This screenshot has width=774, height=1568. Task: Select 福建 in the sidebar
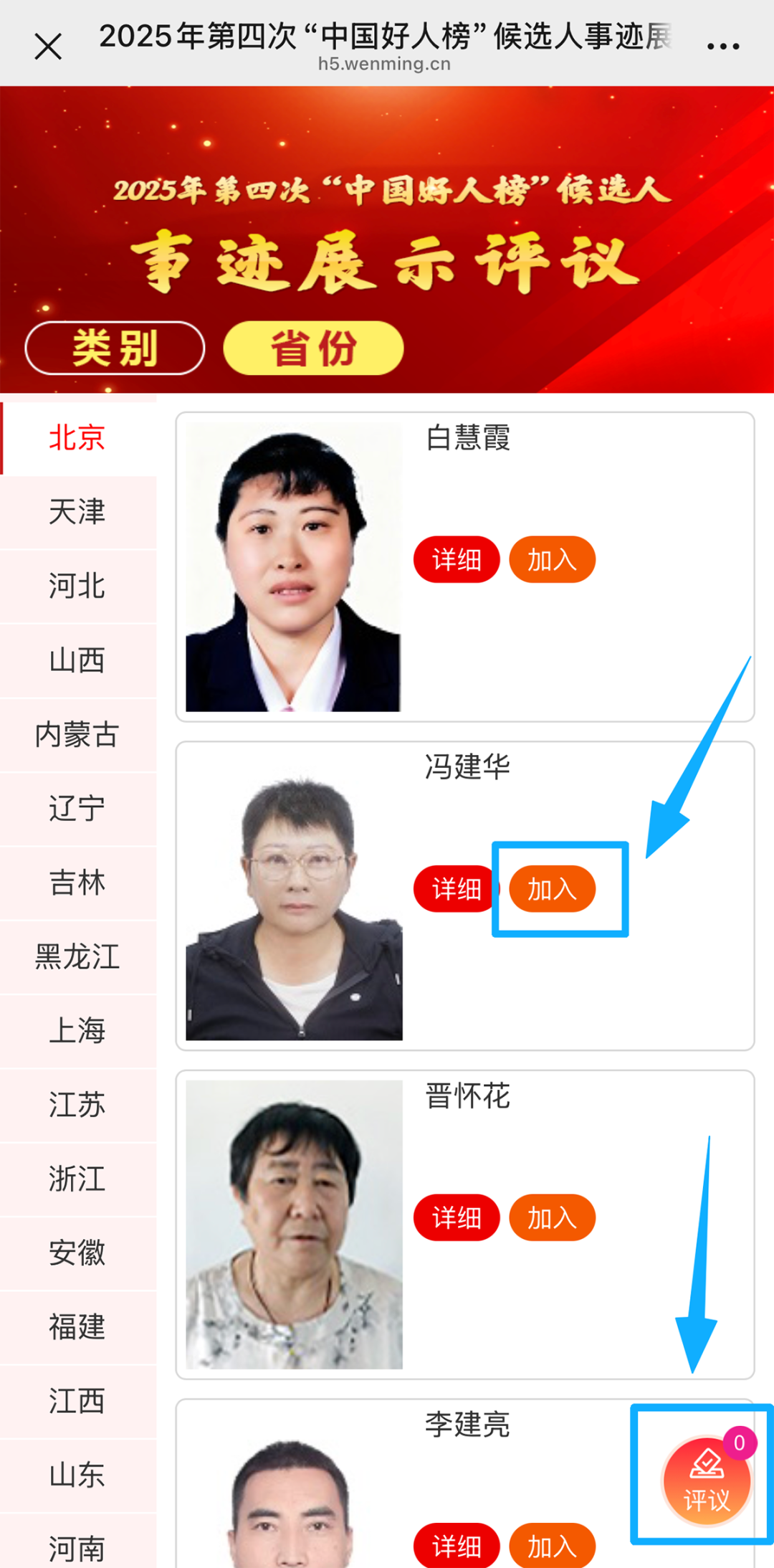click(x=77, y=1327)
